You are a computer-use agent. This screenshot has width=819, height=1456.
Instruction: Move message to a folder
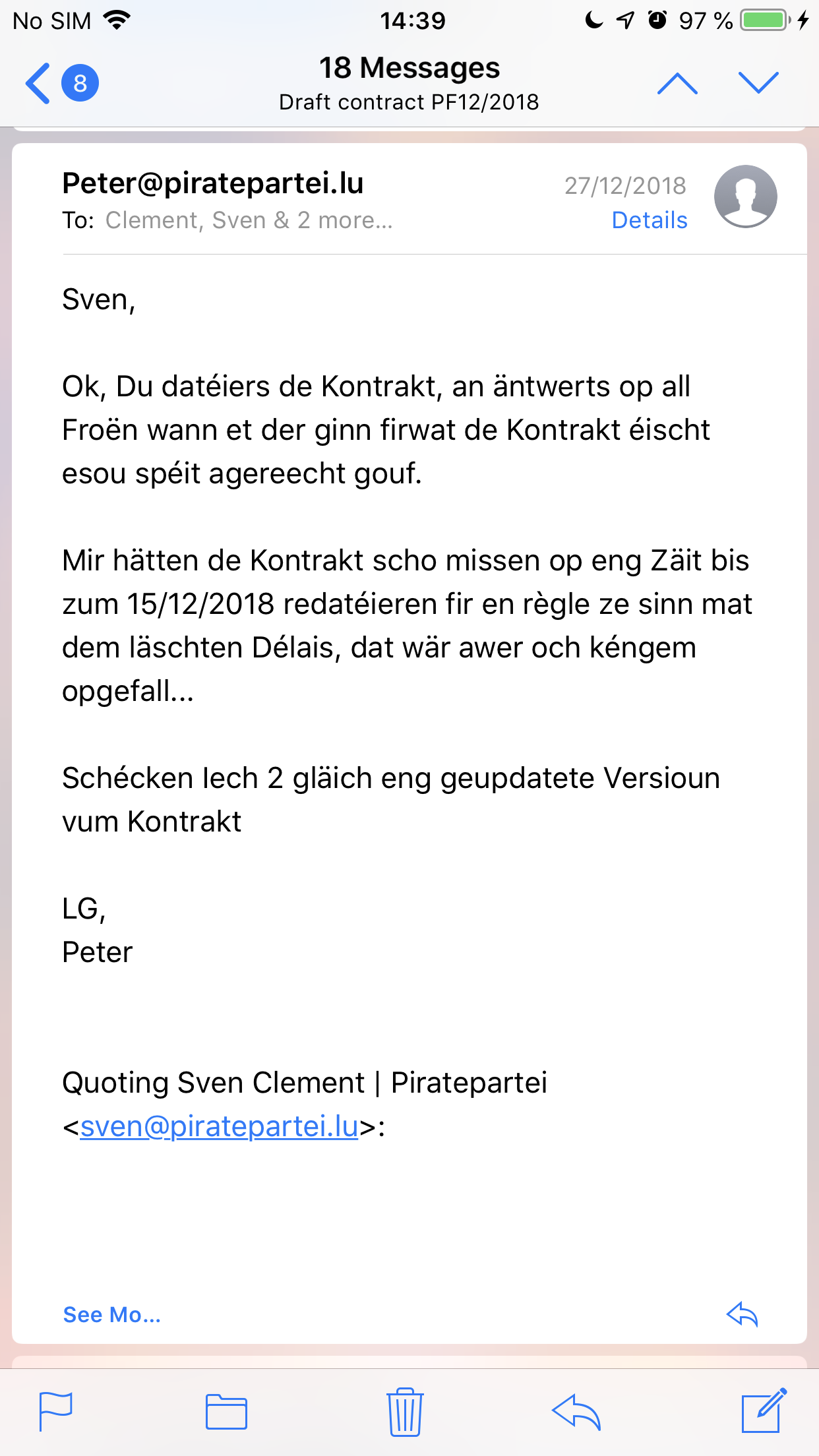coord(226,1412)
